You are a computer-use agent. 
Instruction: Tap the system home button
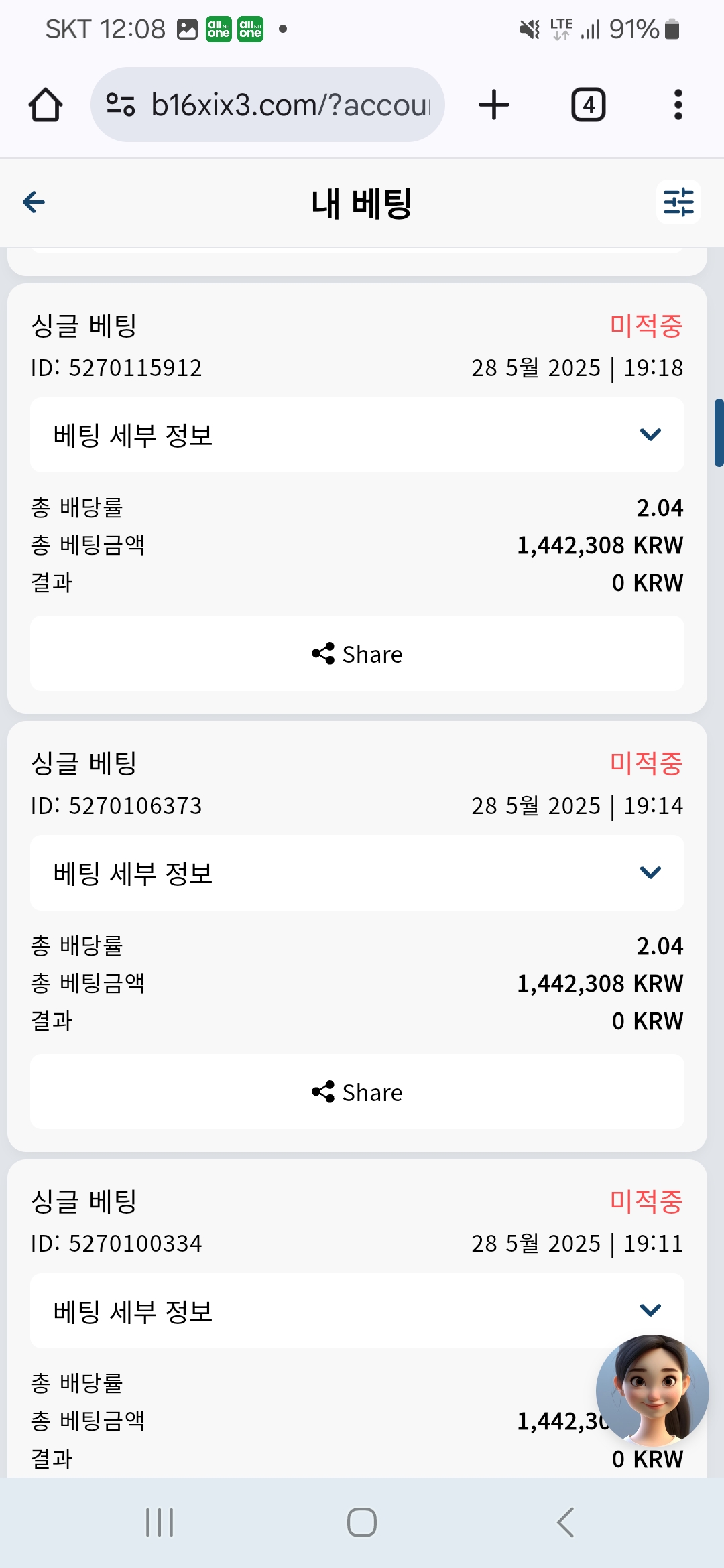pyautogui.click(x=362, y=1522)
